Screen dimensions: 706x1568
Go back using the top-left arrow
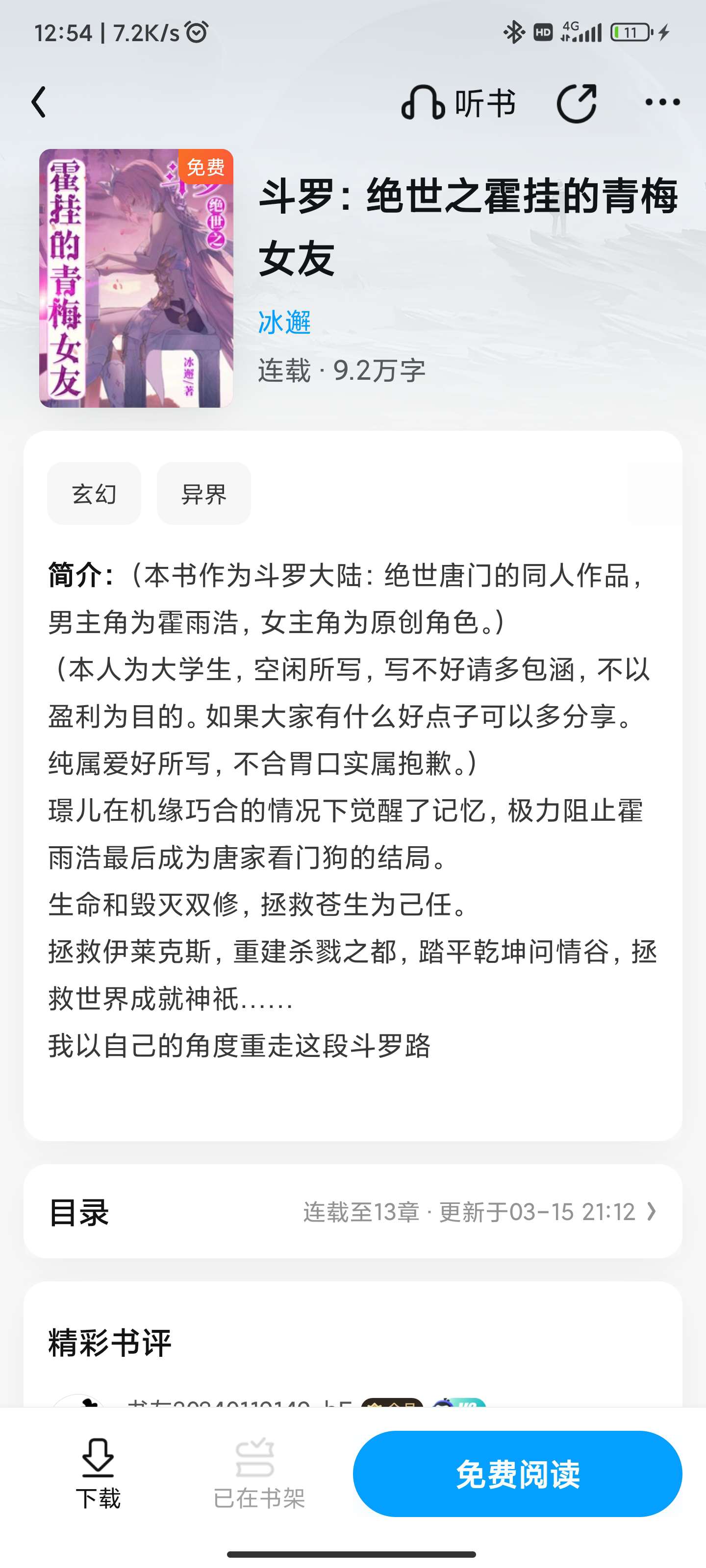[x=39, y=102]
